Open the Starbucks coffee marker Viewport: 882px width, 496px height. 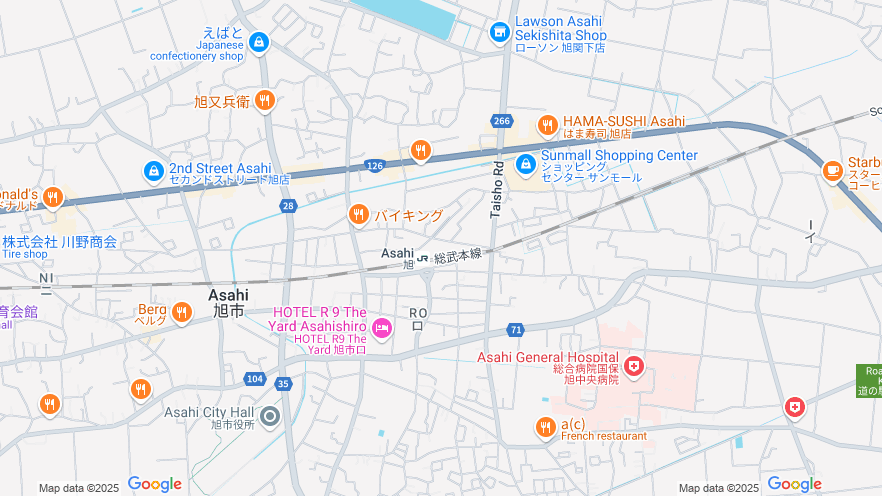[832, 171]
